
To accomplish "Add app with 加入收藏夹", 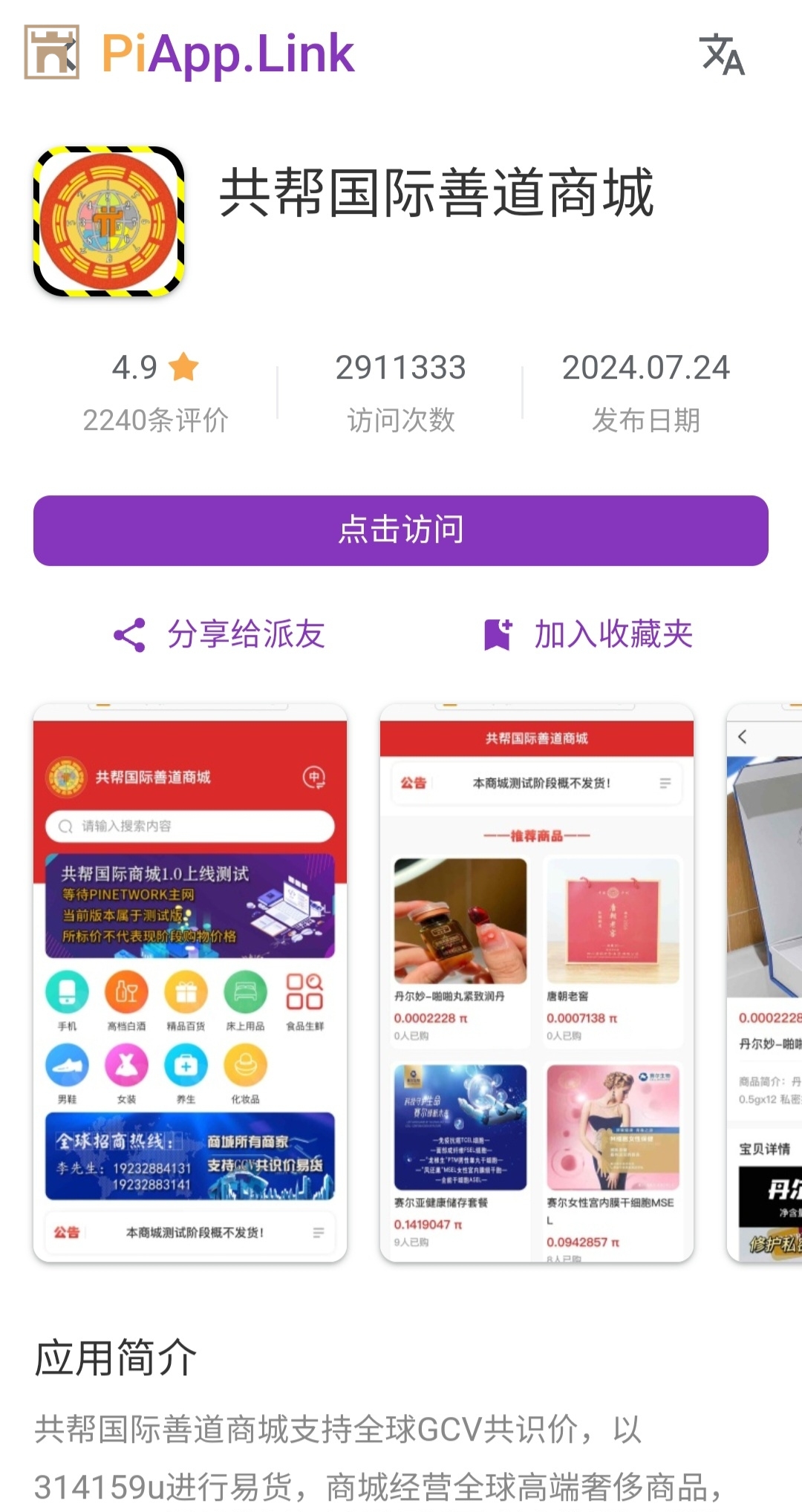I will coord(588,635).
